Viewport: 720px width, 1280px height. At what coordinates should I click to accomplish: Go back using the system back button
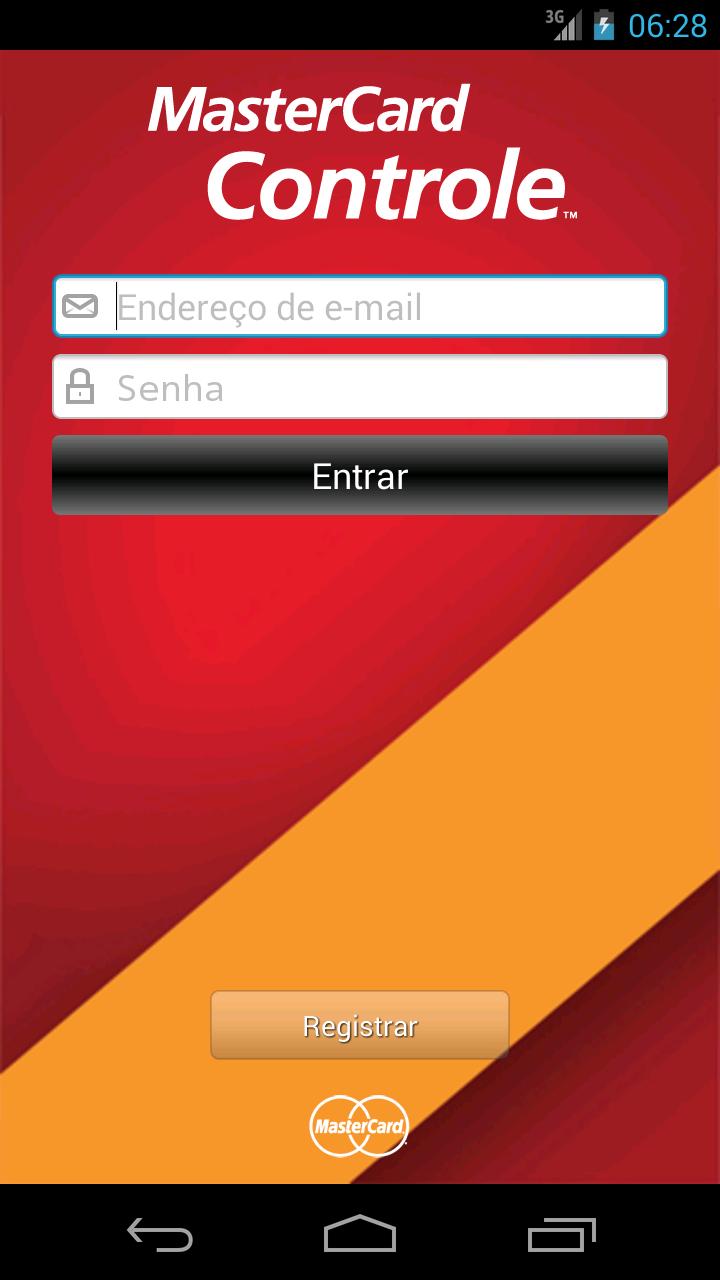click(160, 1234)
